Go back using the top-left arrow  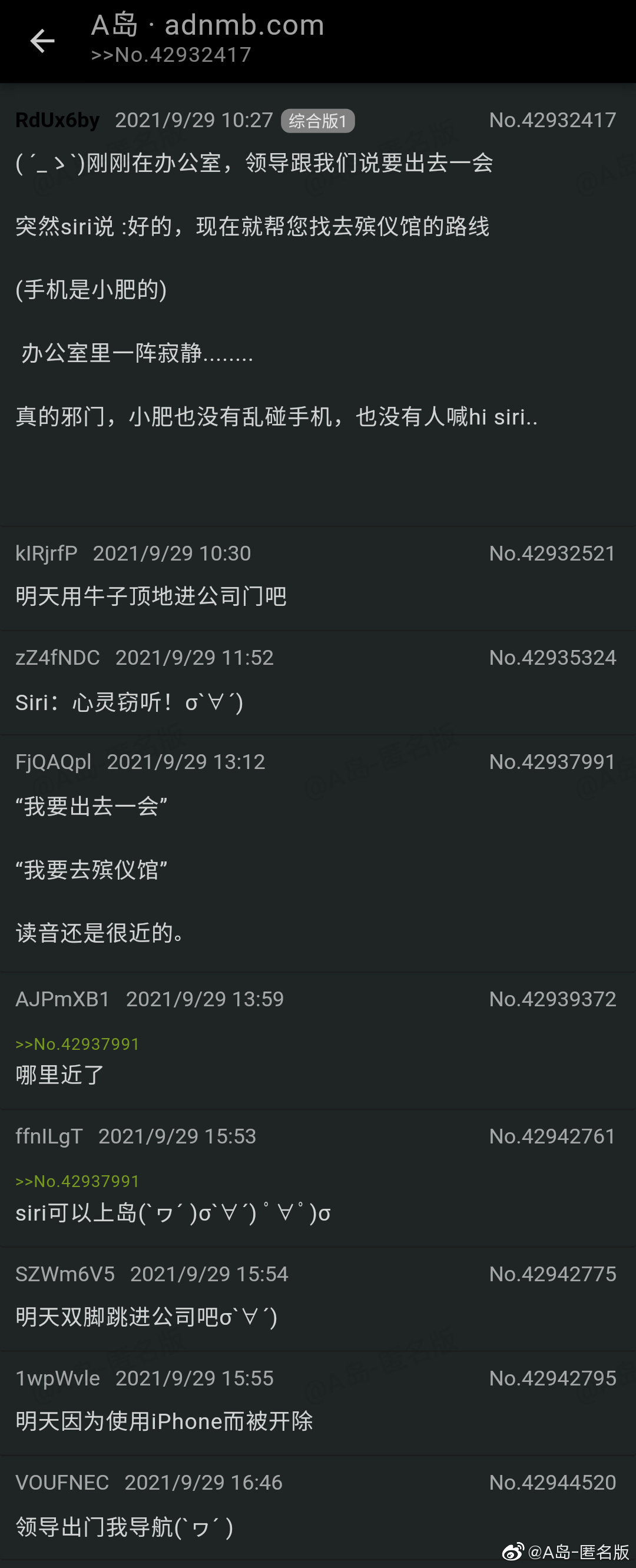coord(42,41)
